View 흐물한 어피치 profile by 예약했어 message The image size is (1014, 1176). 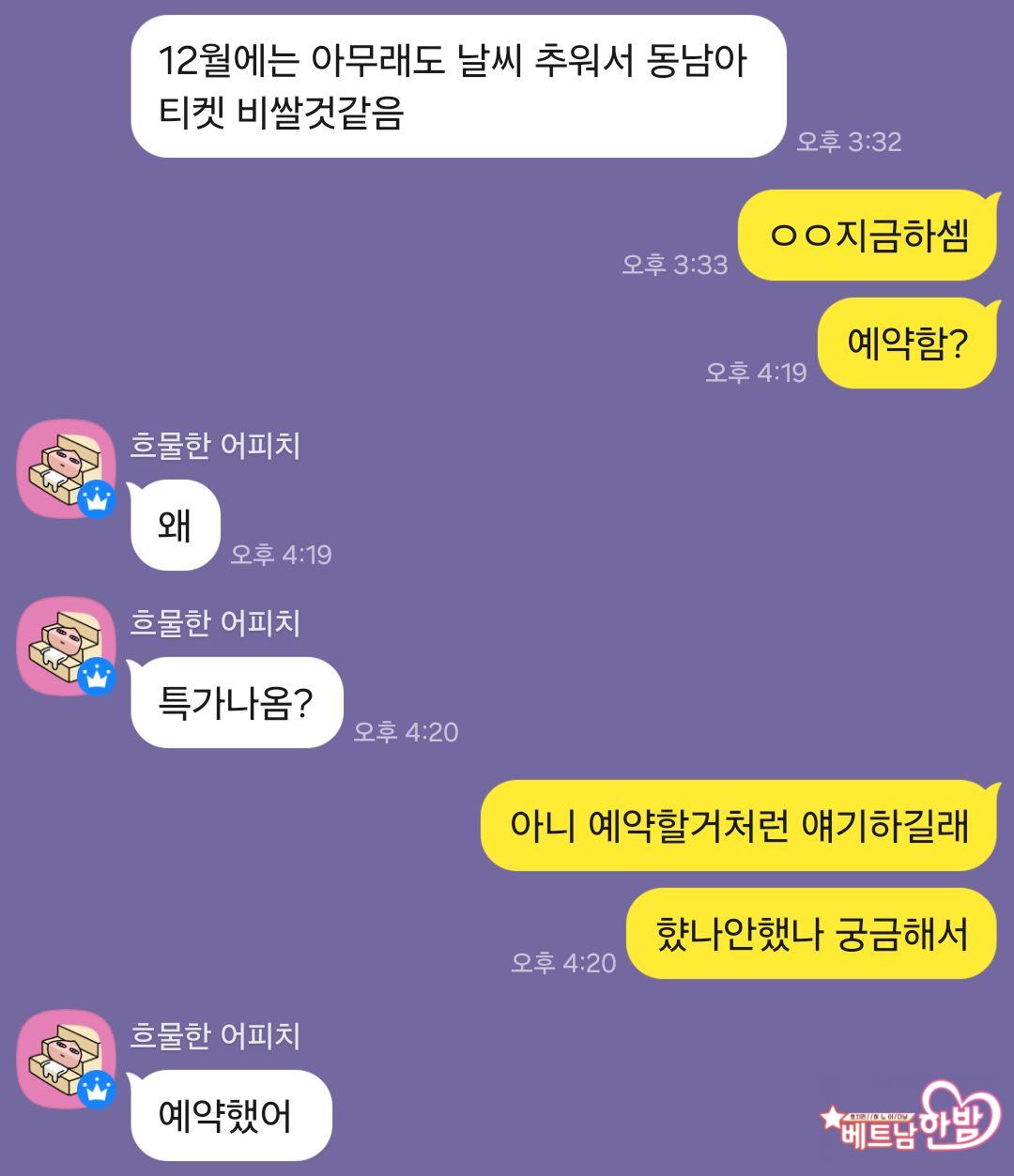point(66,1059)
